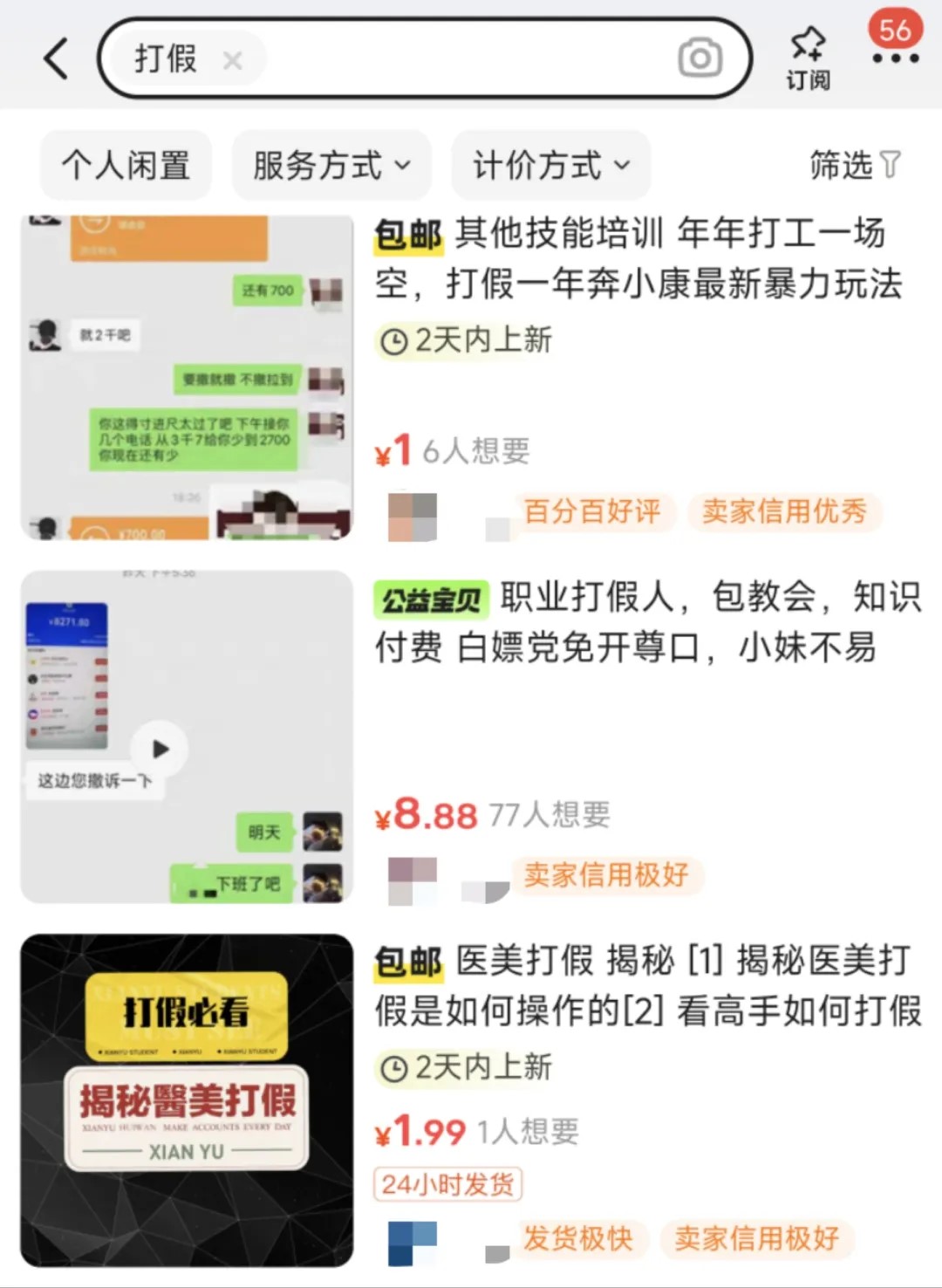Expand the 计价方式 dropdown
942x1288 pixels.
(x=550, y=165)
